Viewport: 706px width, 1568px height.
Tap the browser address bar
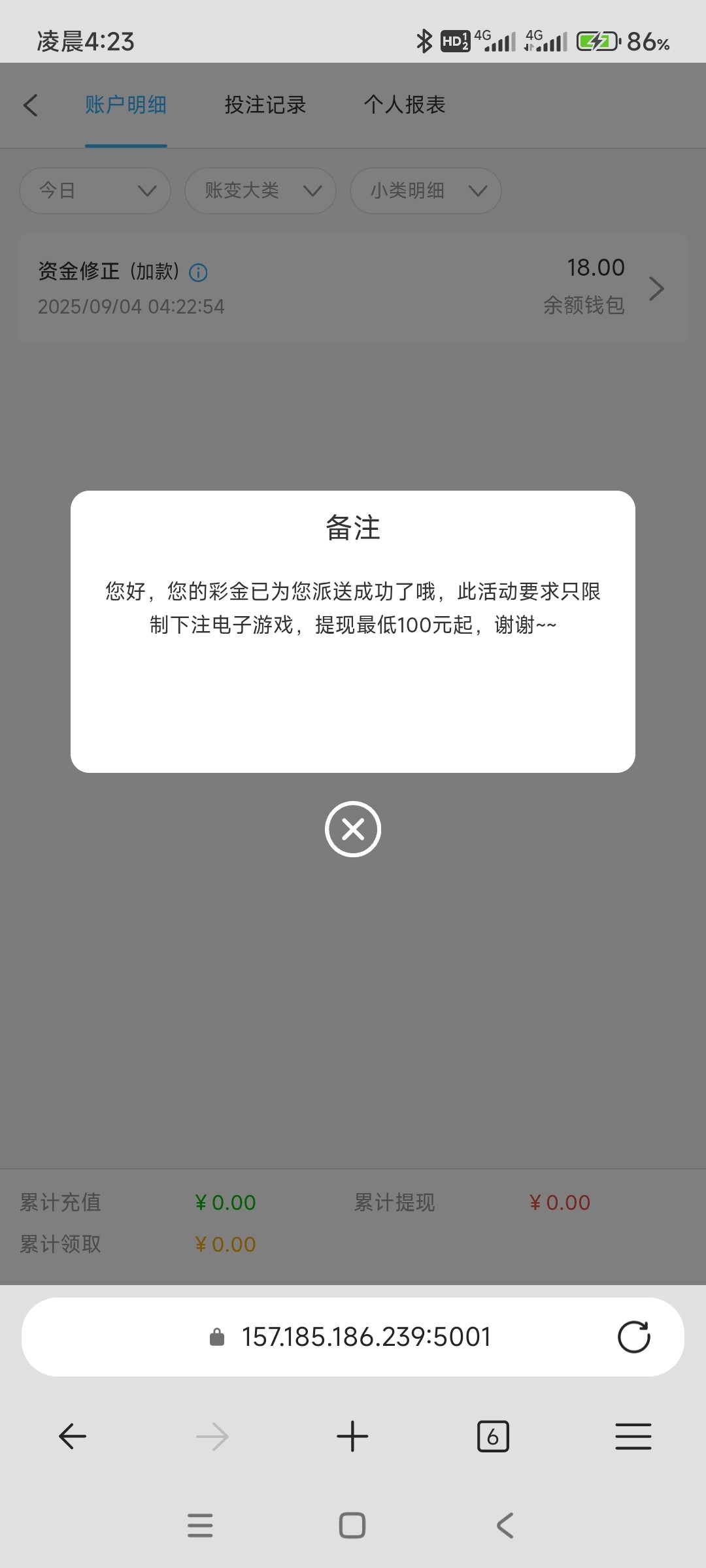click(366, 1337)
